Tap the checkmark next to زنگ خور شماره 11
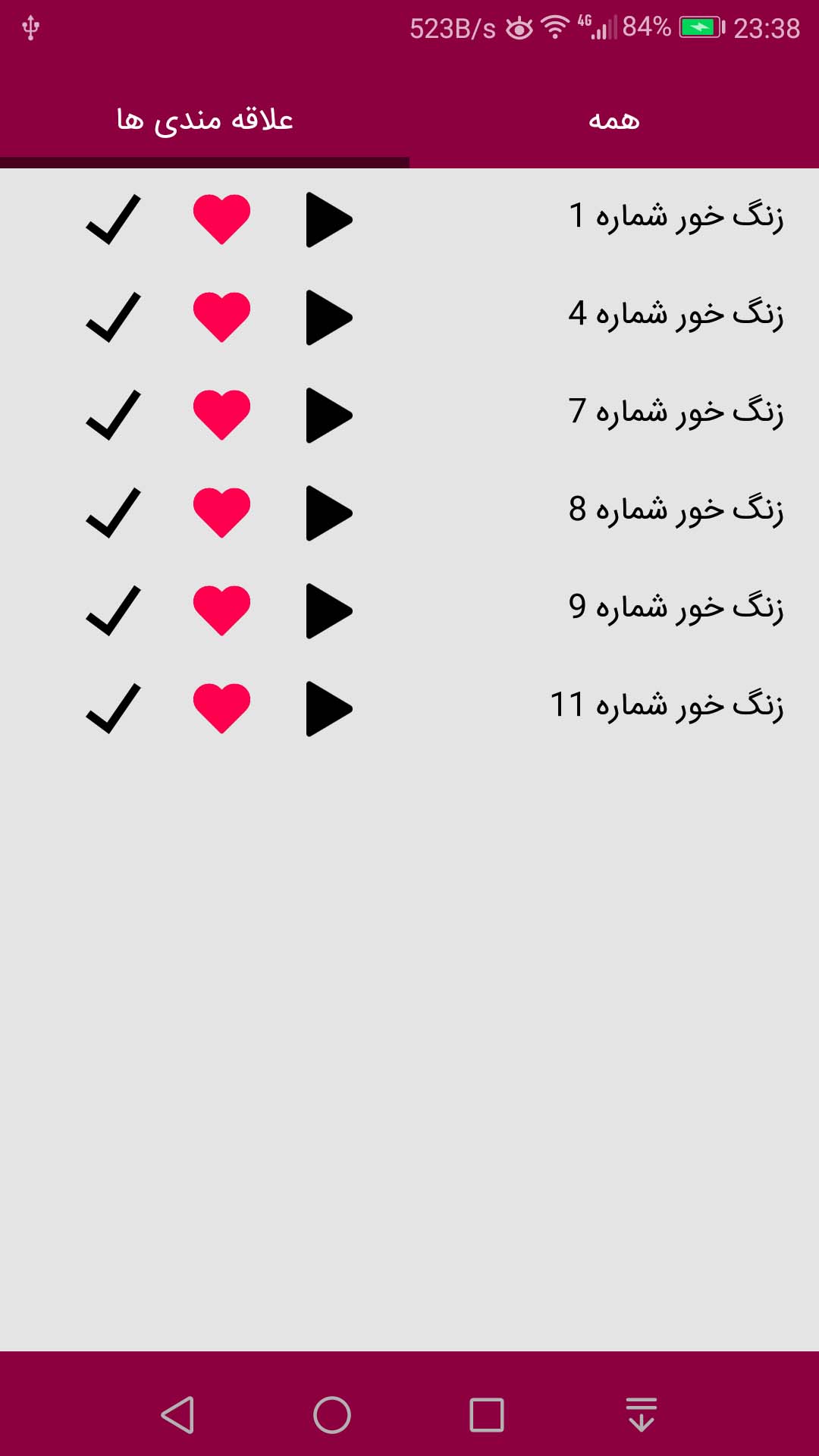Viewport: 819px width, 1456px height. (x=112, y=708)
